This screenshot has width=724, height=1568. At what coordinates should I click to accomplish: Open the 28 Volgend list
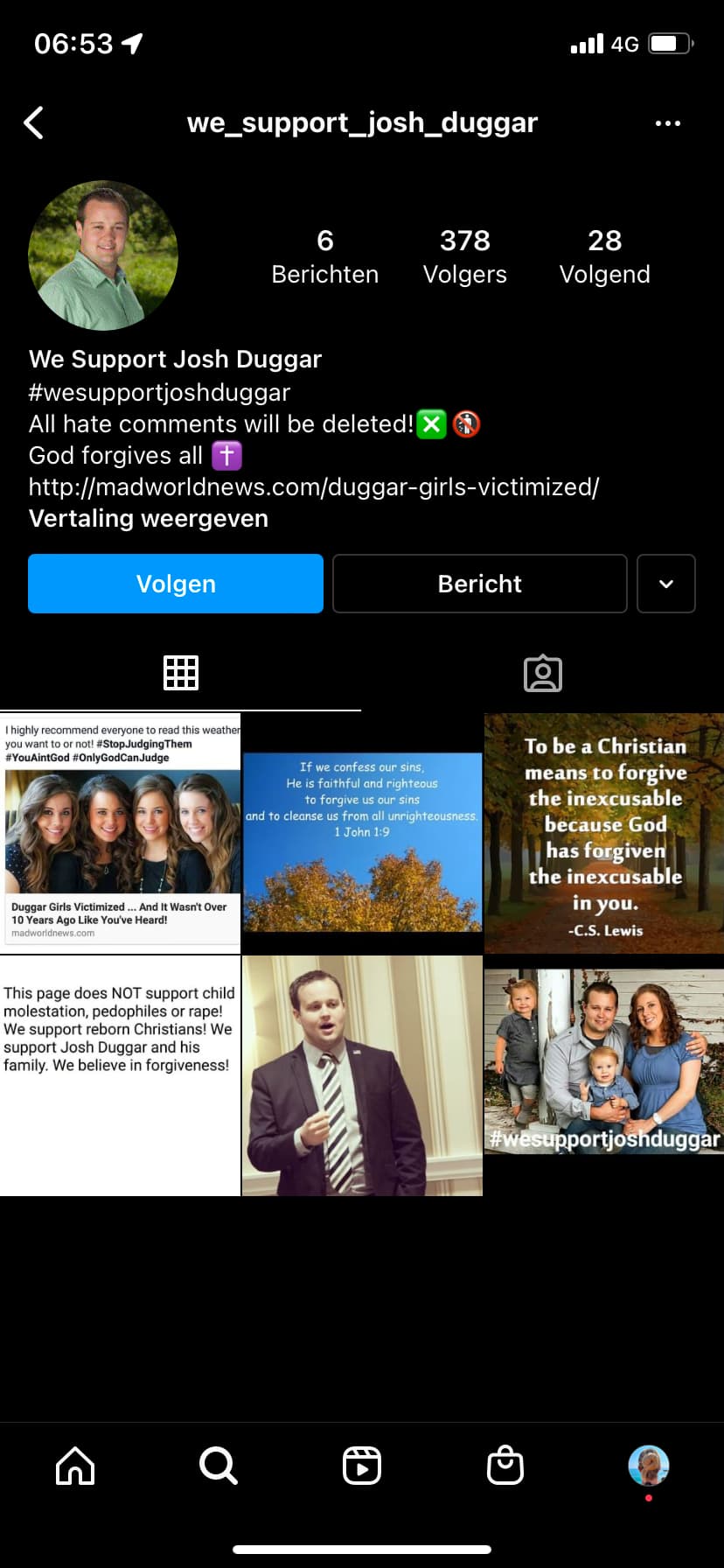tap(605, 256)
